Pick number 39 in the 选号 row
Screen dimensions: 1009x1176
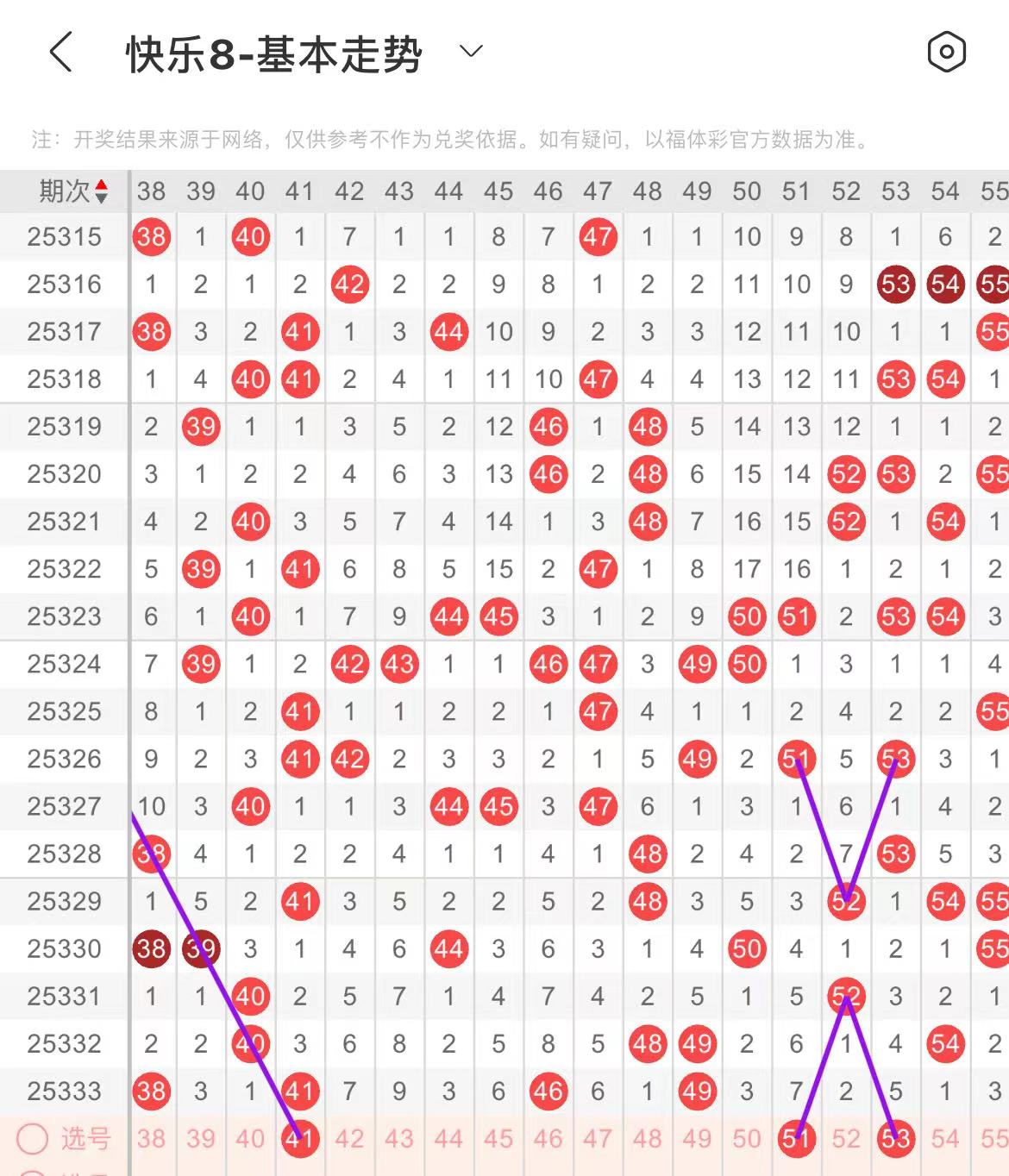201,1139
